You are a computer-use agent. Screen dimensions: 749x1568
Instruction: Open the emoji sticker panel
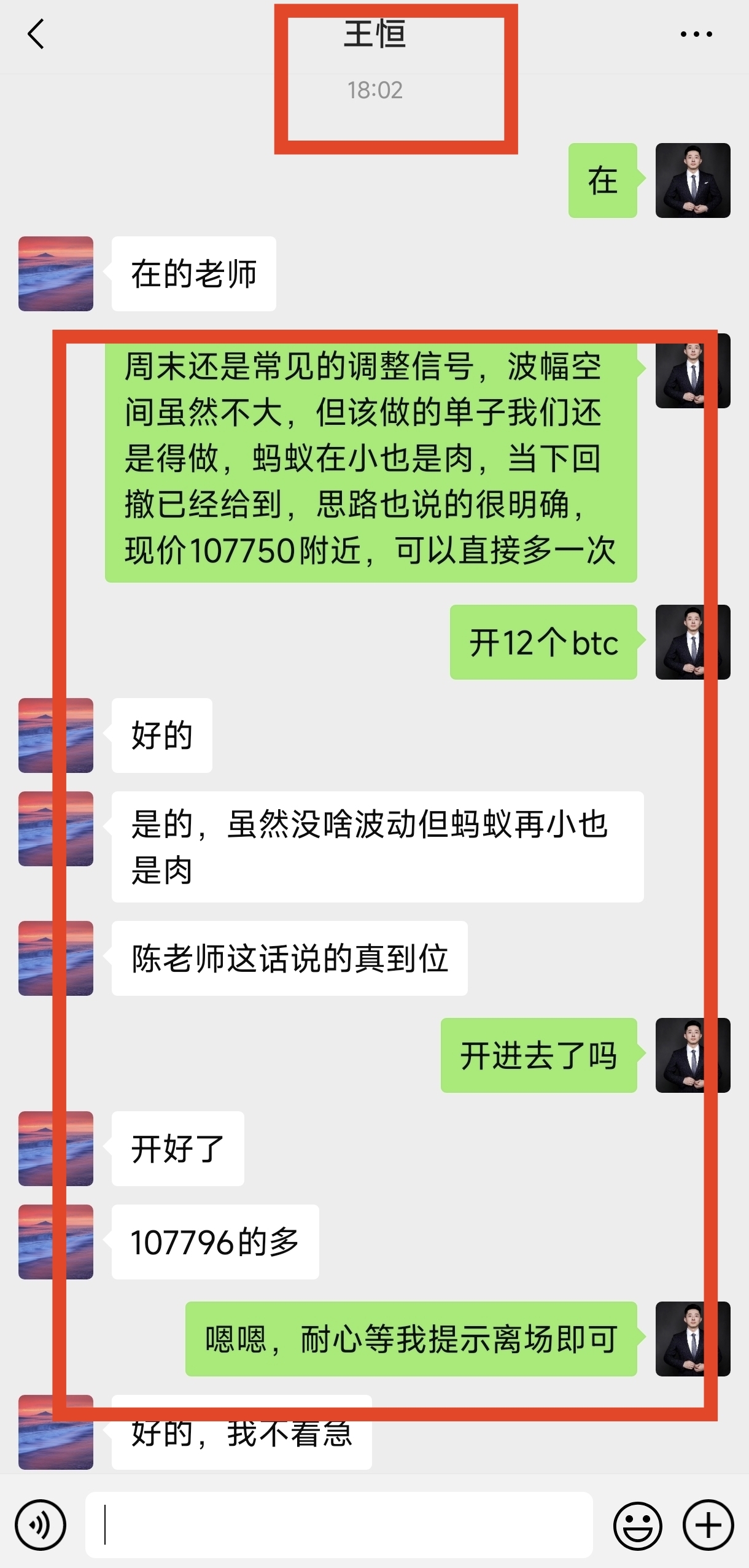tap(638, 1525)
